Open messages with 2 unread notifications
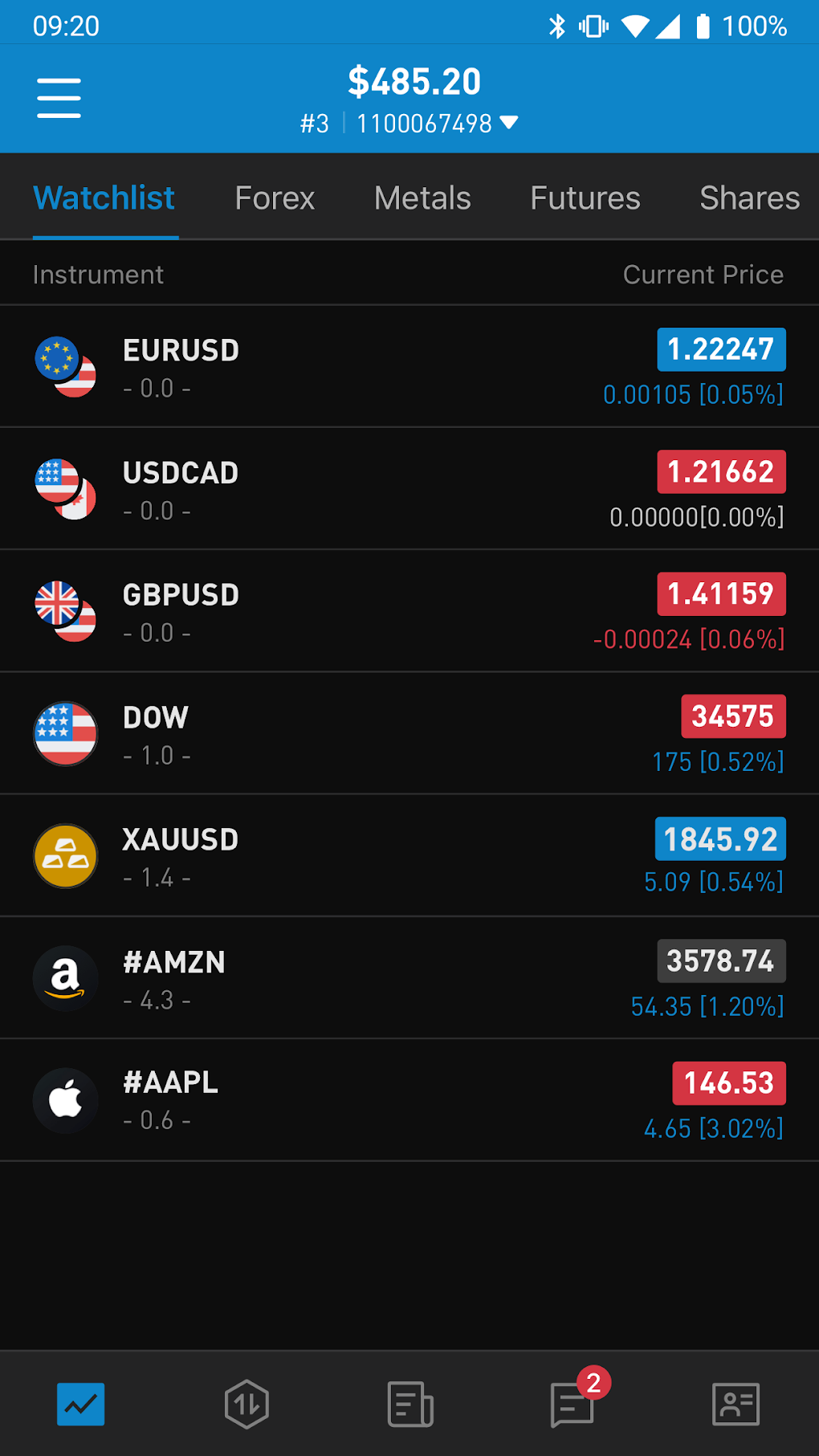Viewport: 819px width, 1456px height. [573, 1405]
